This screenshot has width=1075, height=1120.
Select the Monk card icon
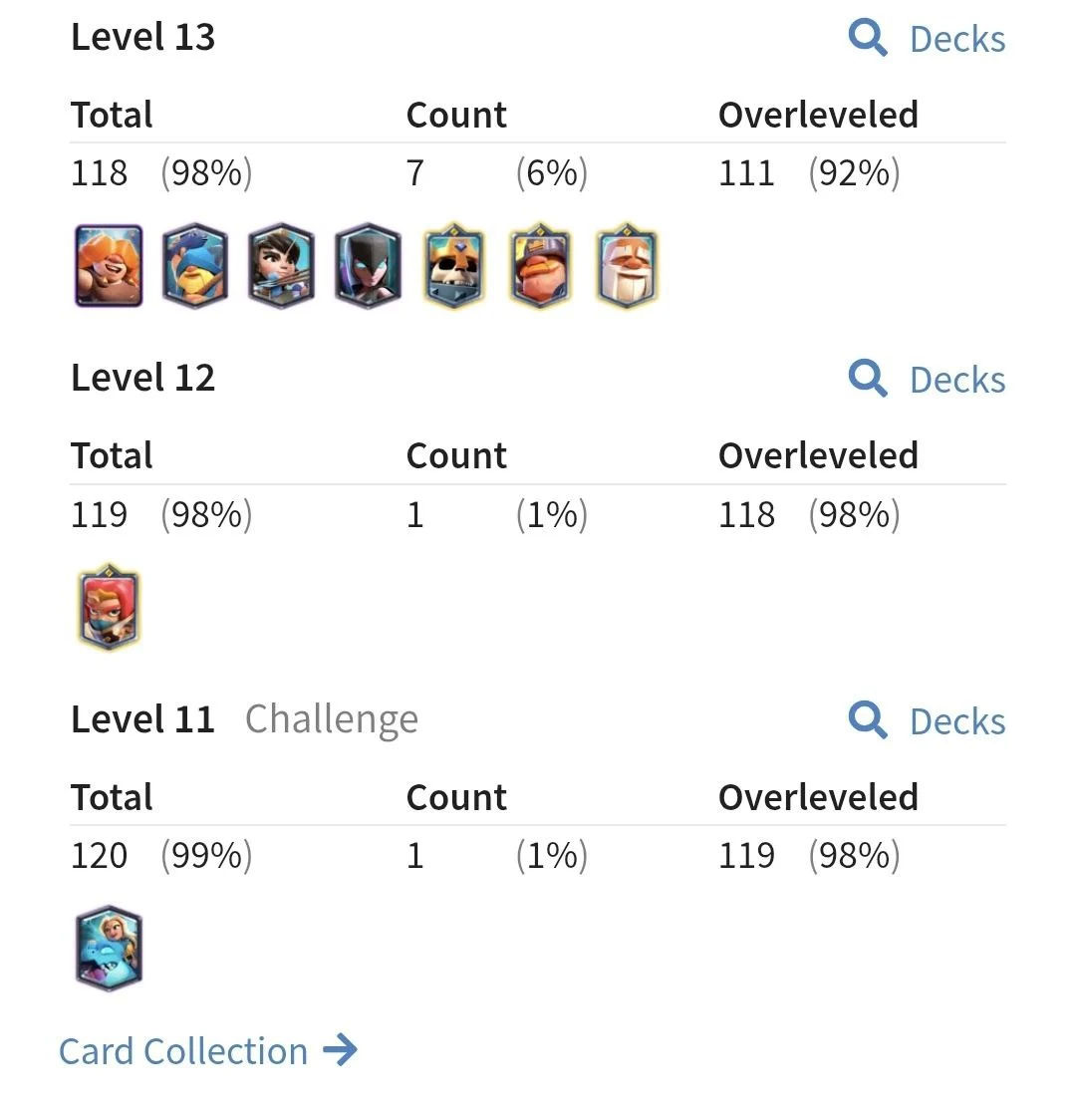click(x=626, y=266)
